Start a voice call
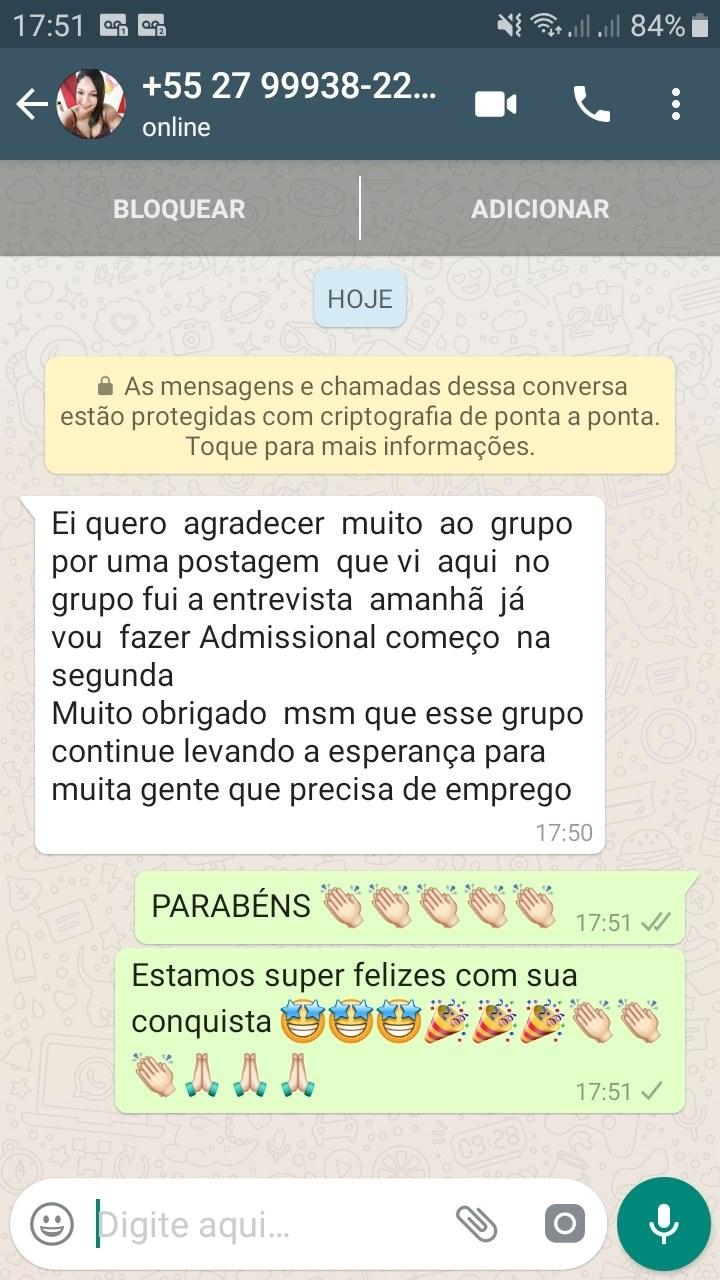The image size is (720, 1280). click(x=591, y=104)
